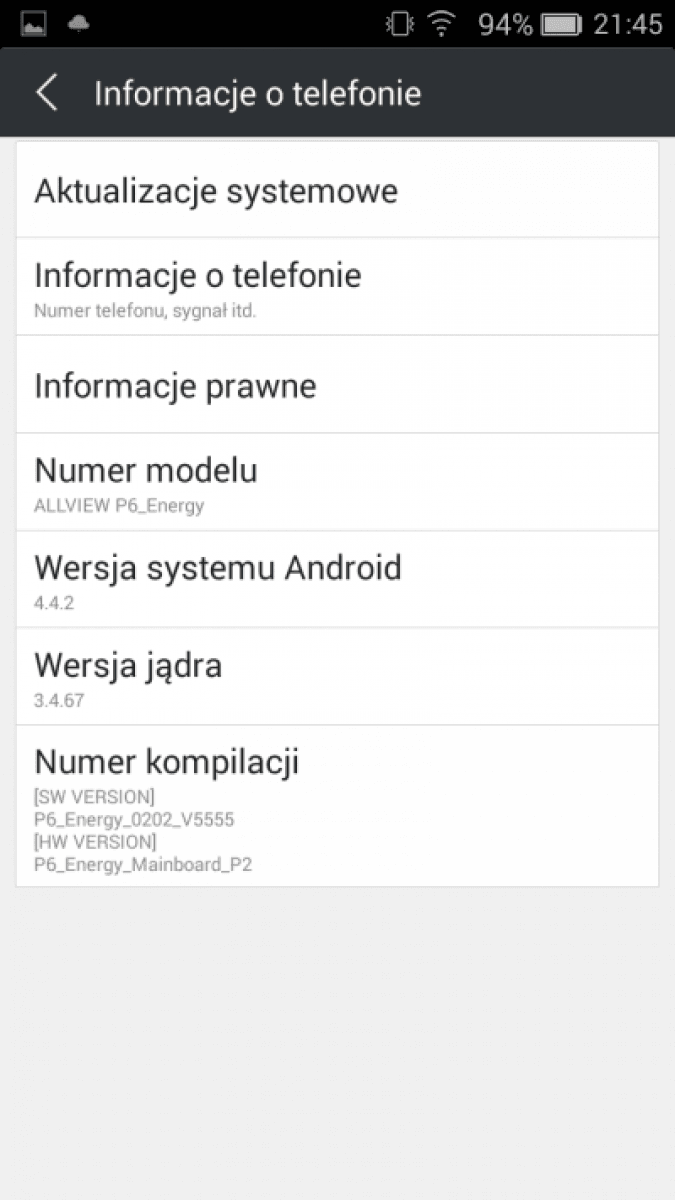
Task: Open Informacje o telefonie row with Numer telefonu subtitle
Action: [x=337, y=287]
